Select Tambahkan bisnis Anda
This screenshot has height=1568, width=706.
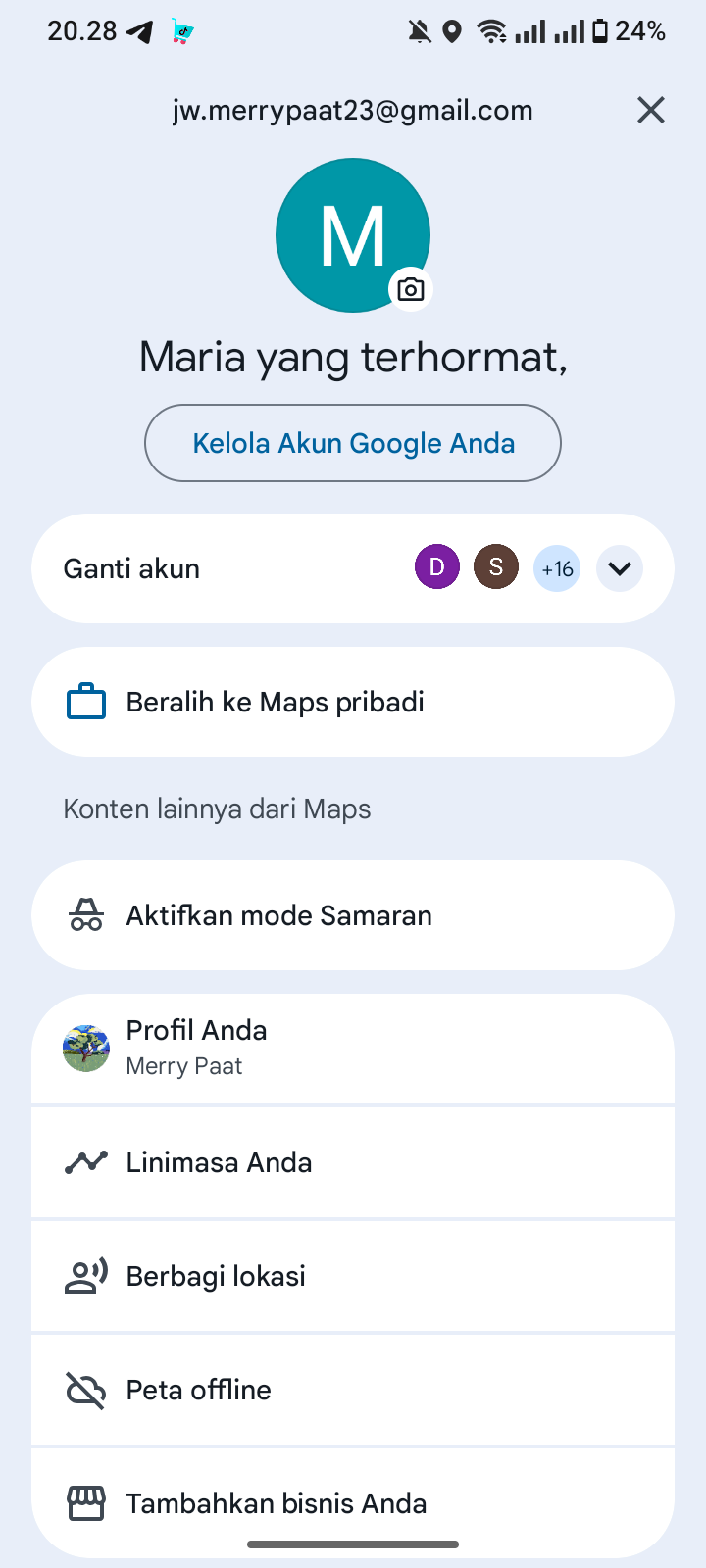click(353, 1502)
